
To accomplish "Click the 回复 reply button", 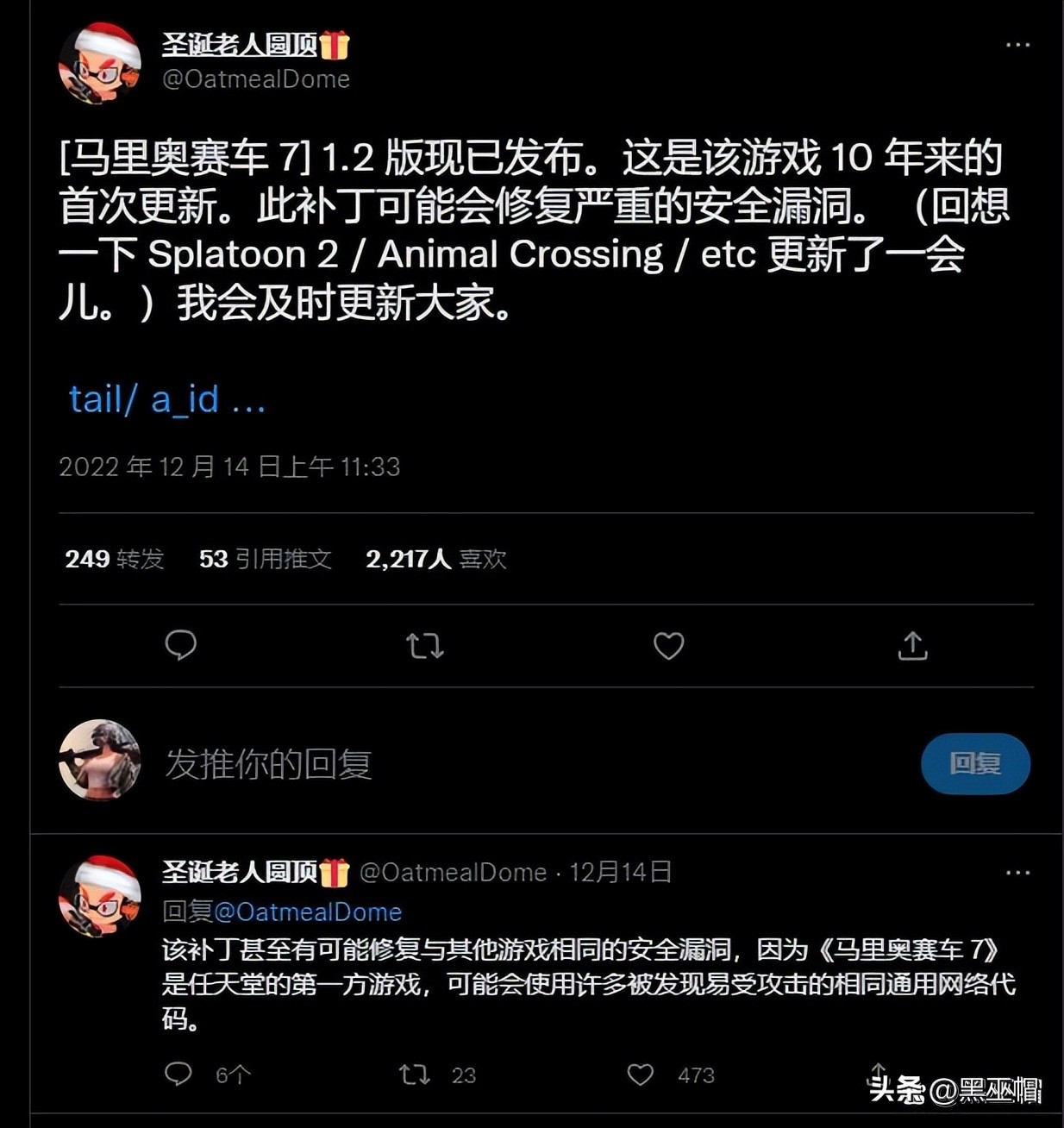I will coord(974,762).
